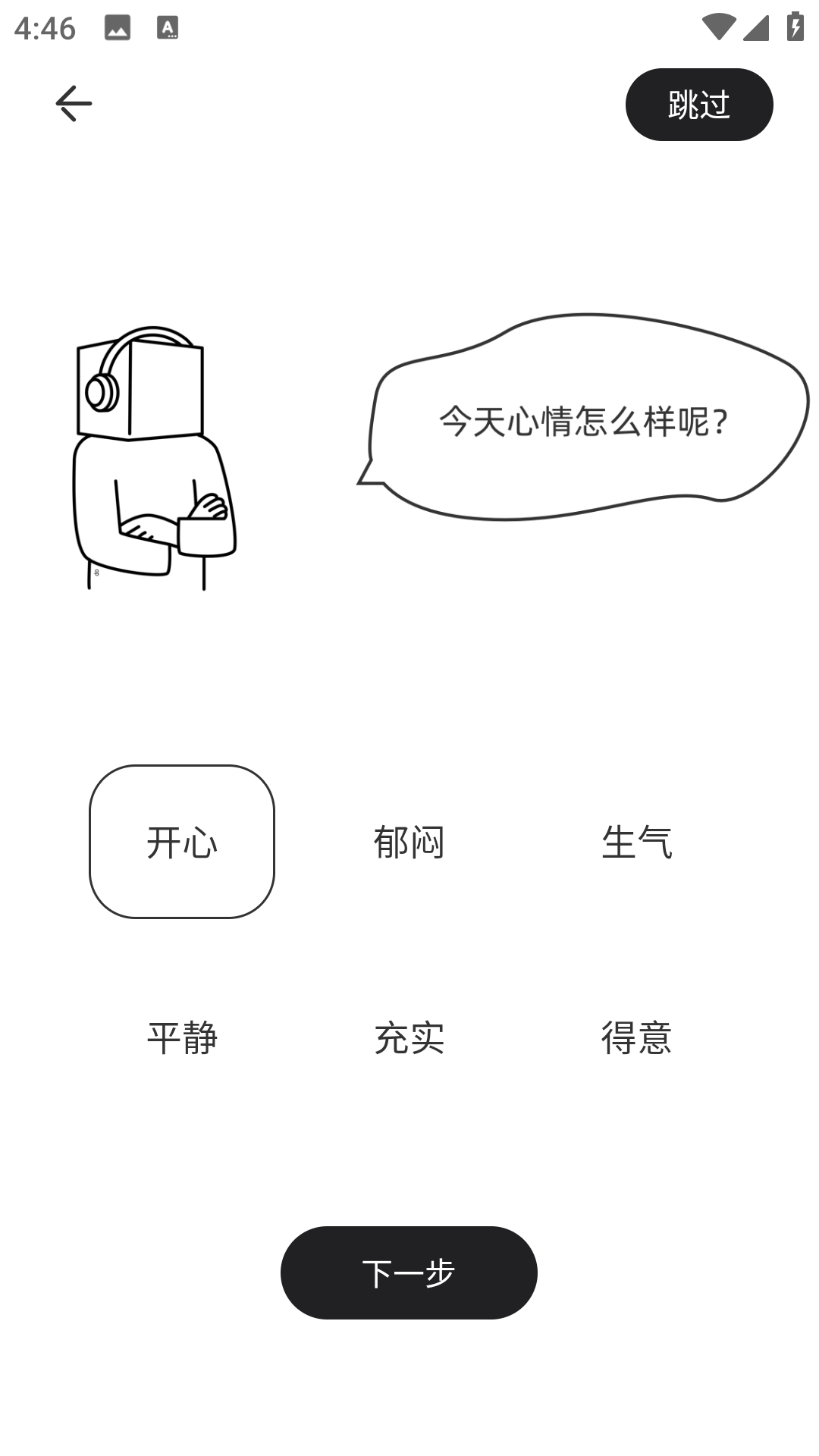Continue with the 下一步 button
This screenshot has width=819, height=1456.
409,1272
